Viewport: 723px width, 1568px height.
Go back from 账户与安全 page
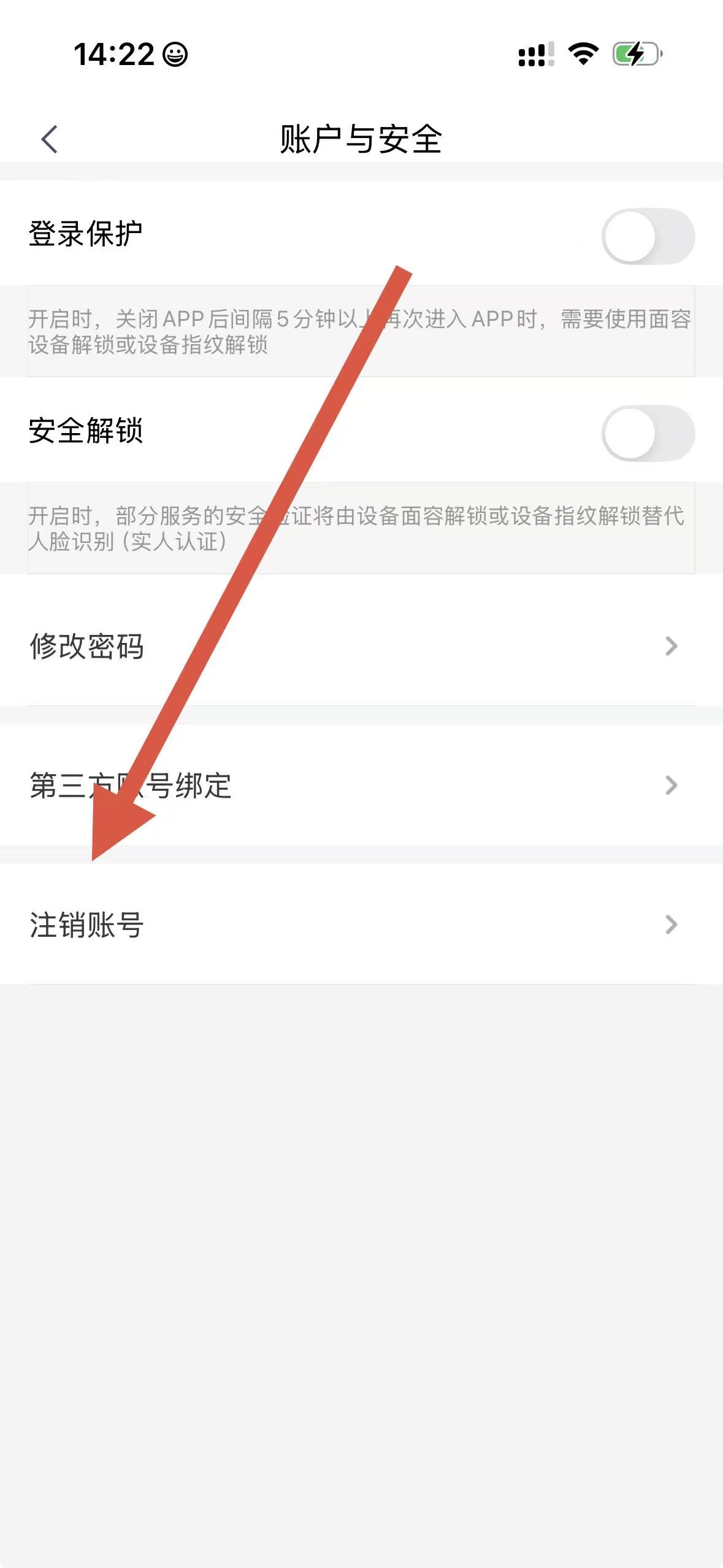(x=49, y=139)
